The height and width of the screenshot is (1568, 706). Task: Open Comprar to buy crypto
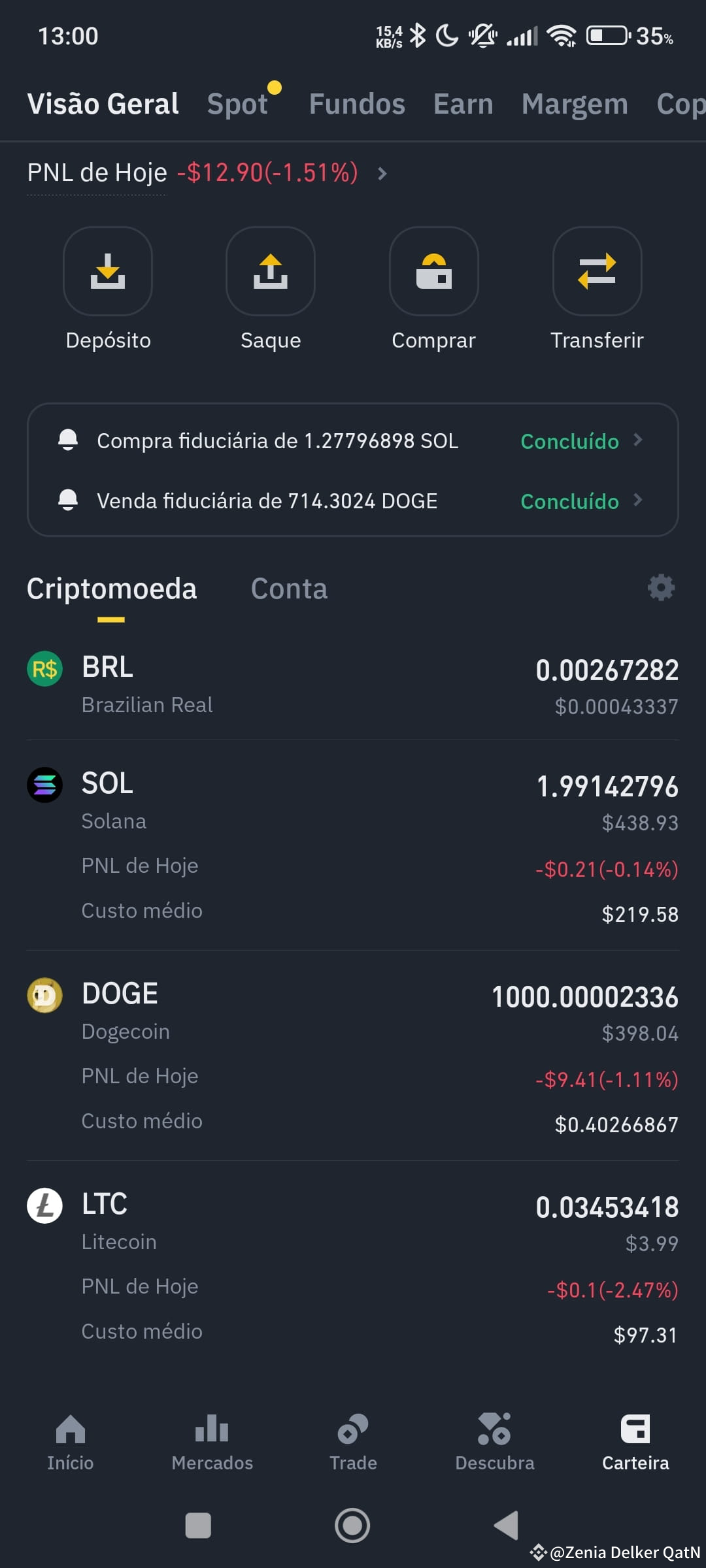click(433, 272)
